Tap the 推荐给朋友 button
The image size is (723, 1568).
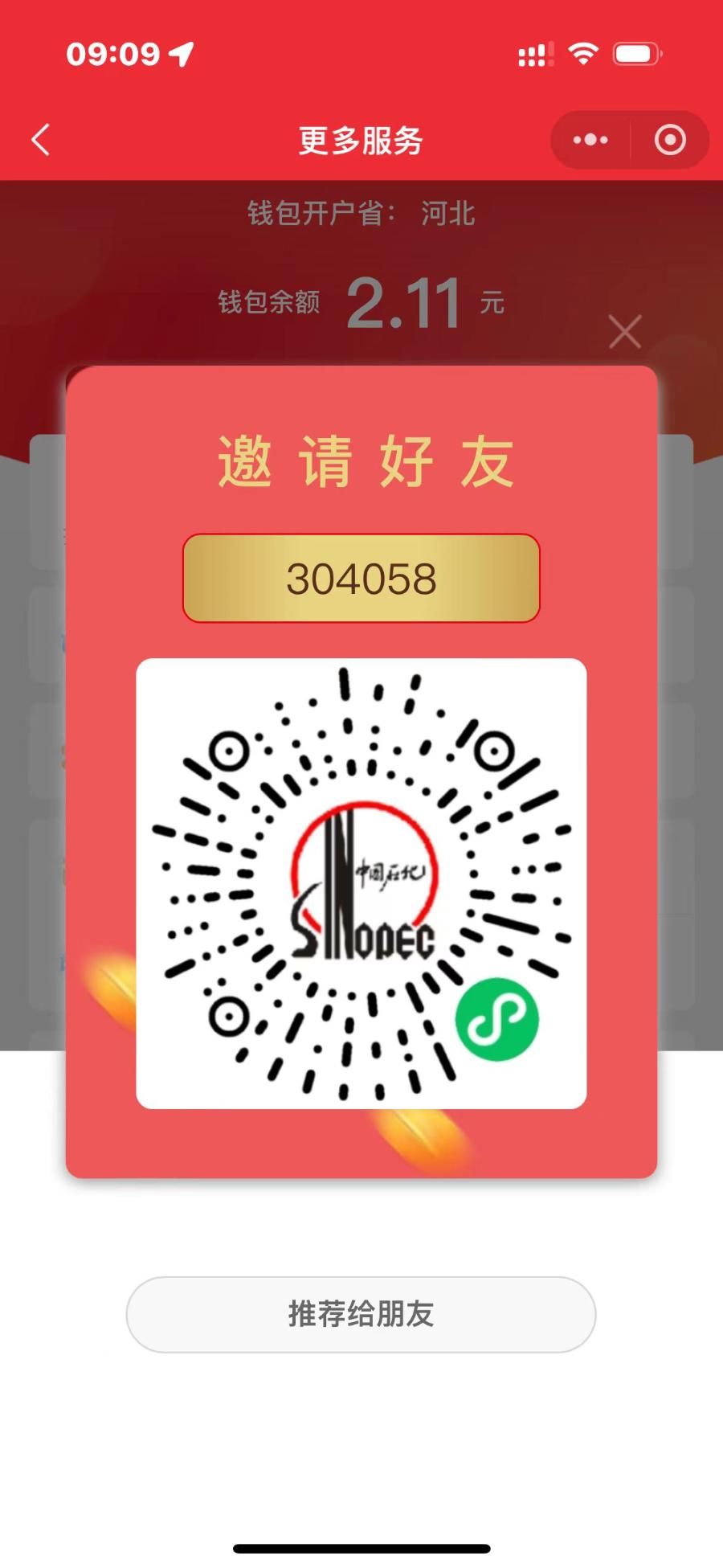(361, 1314)
